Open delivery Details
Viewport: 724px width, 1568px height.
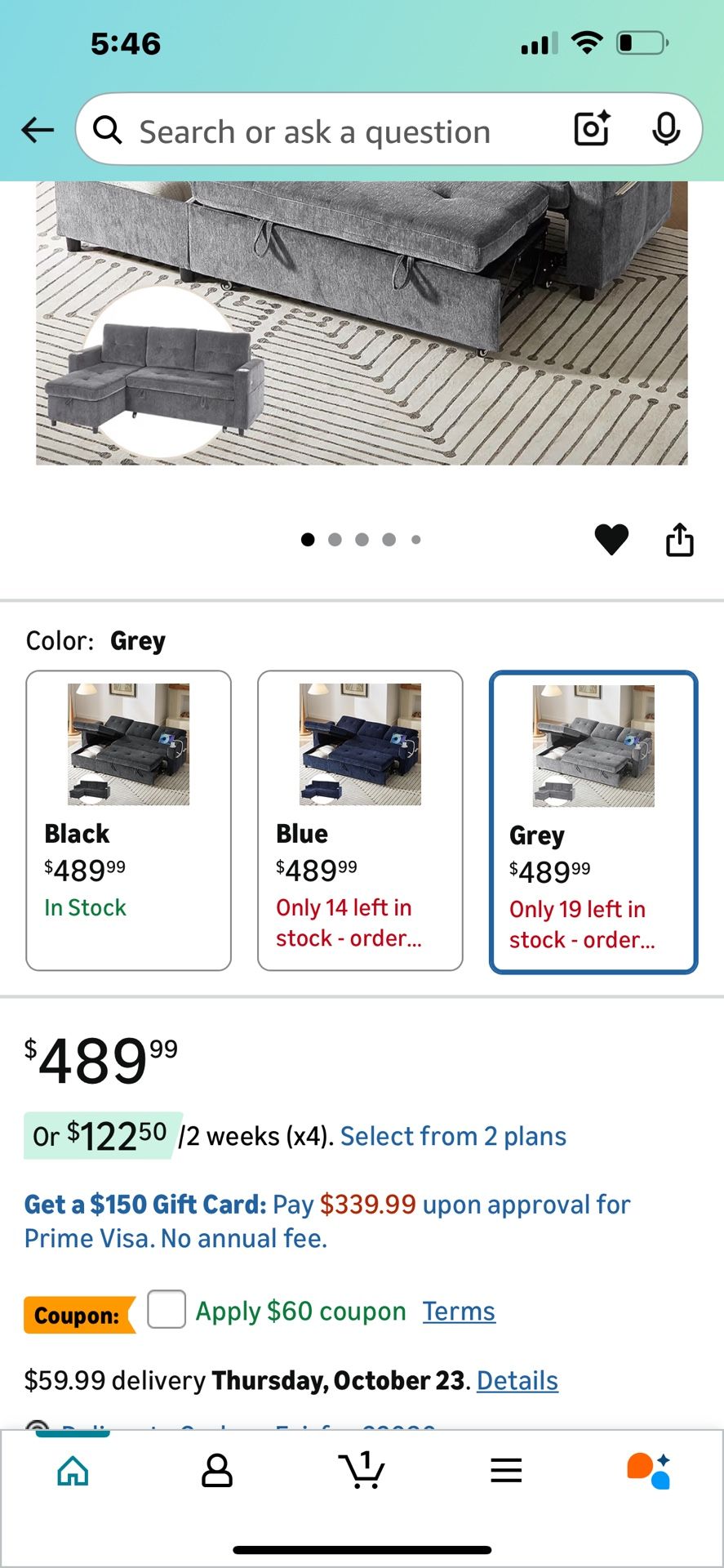click(517, 1380)
